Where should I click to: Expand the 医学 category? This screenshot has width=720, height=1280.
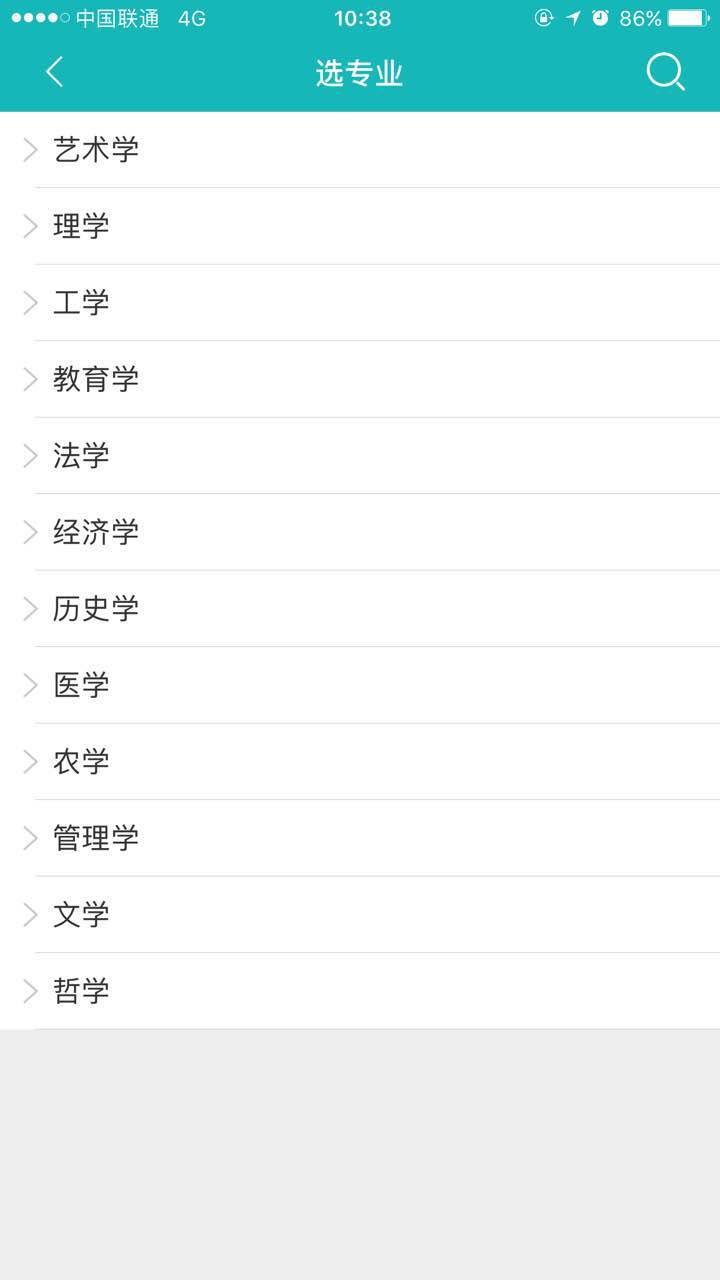click(x=80, y=685)
